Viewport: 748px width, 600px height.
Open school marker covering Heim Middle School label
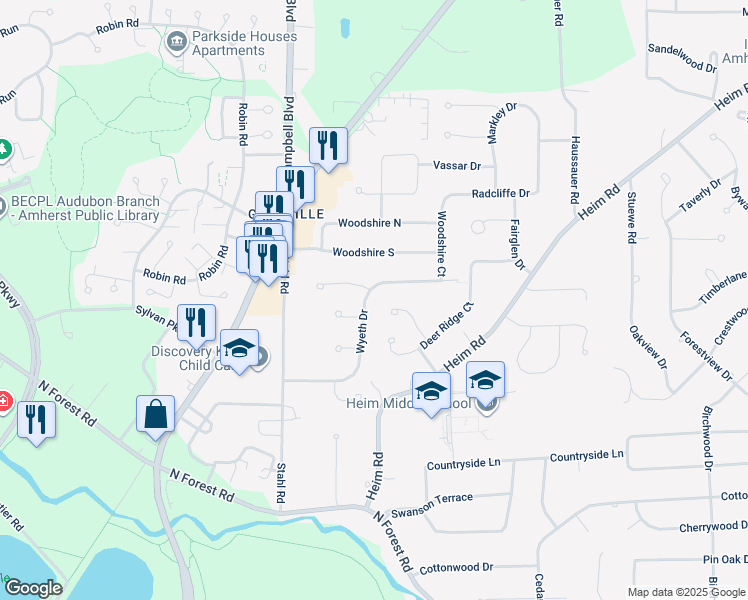coord(432,395)
